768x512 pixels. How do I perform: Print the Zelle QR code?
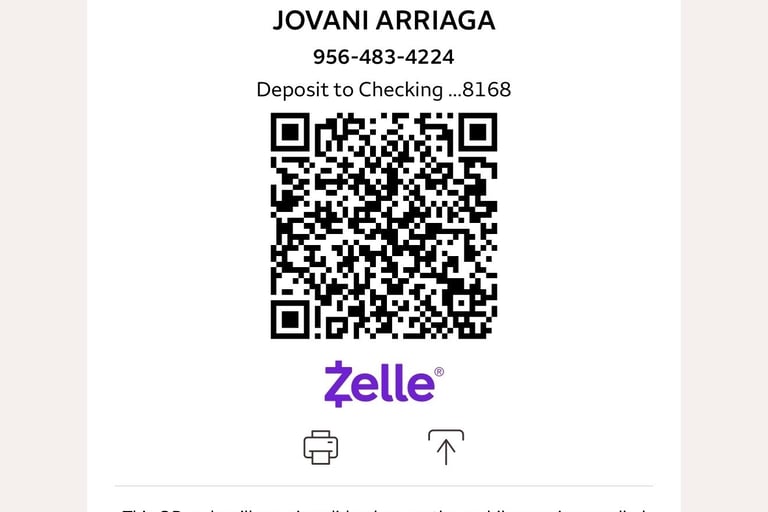(x=321, y=447)
